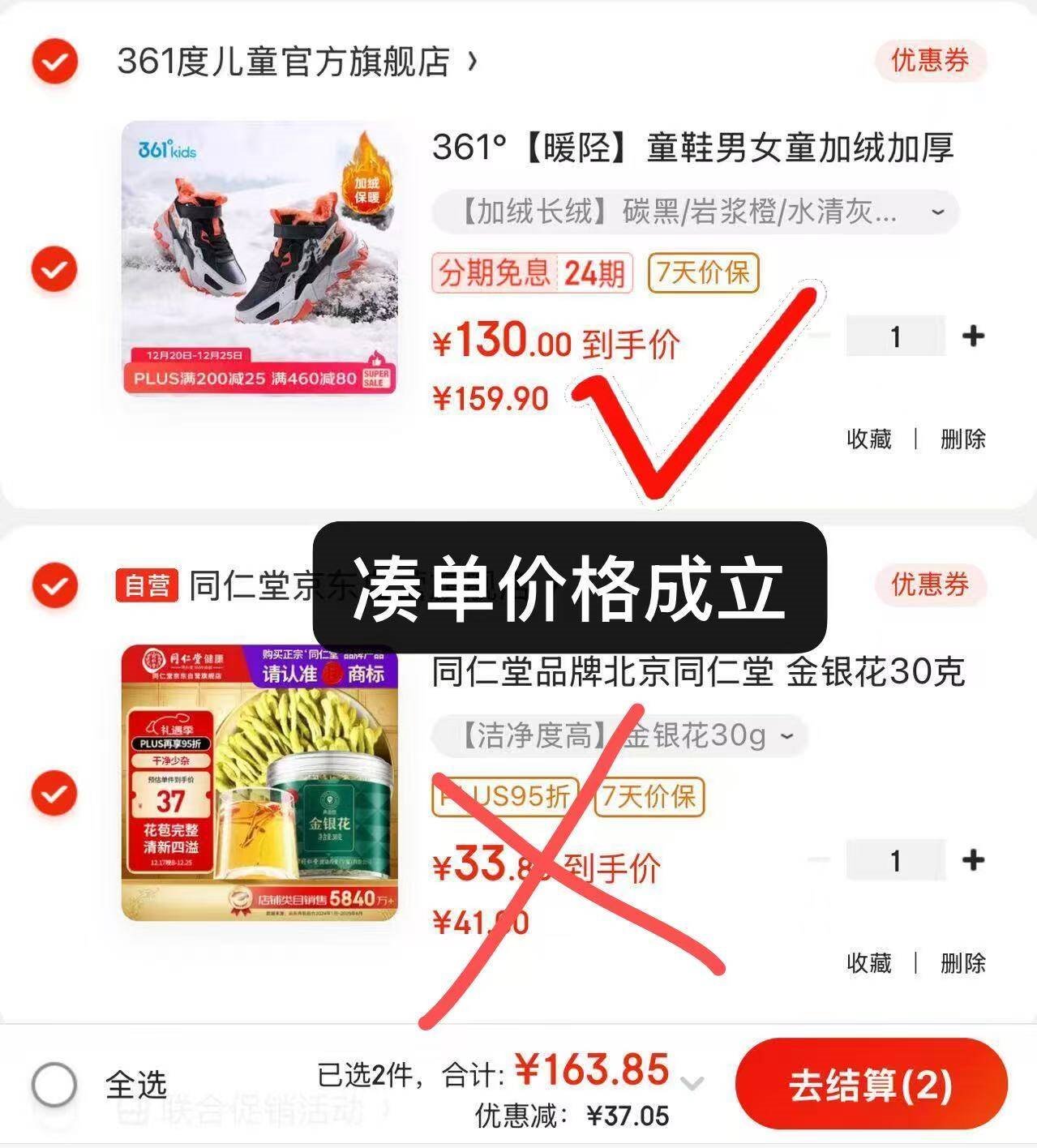Deselect the 361° children's shoes item
Image resolution: width=1037 pixels, height=1148 pixels.
[54, 269]
